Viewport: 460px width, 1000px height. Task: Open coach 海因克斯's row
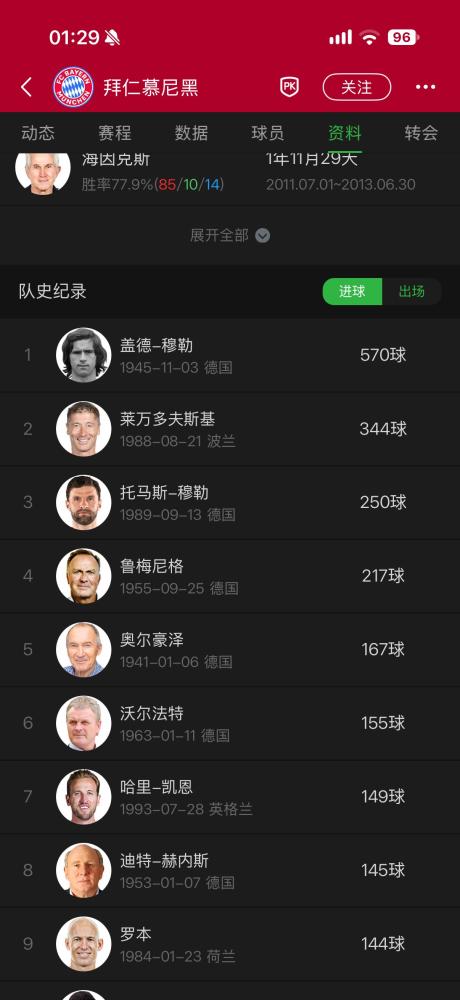click(230, 173)
